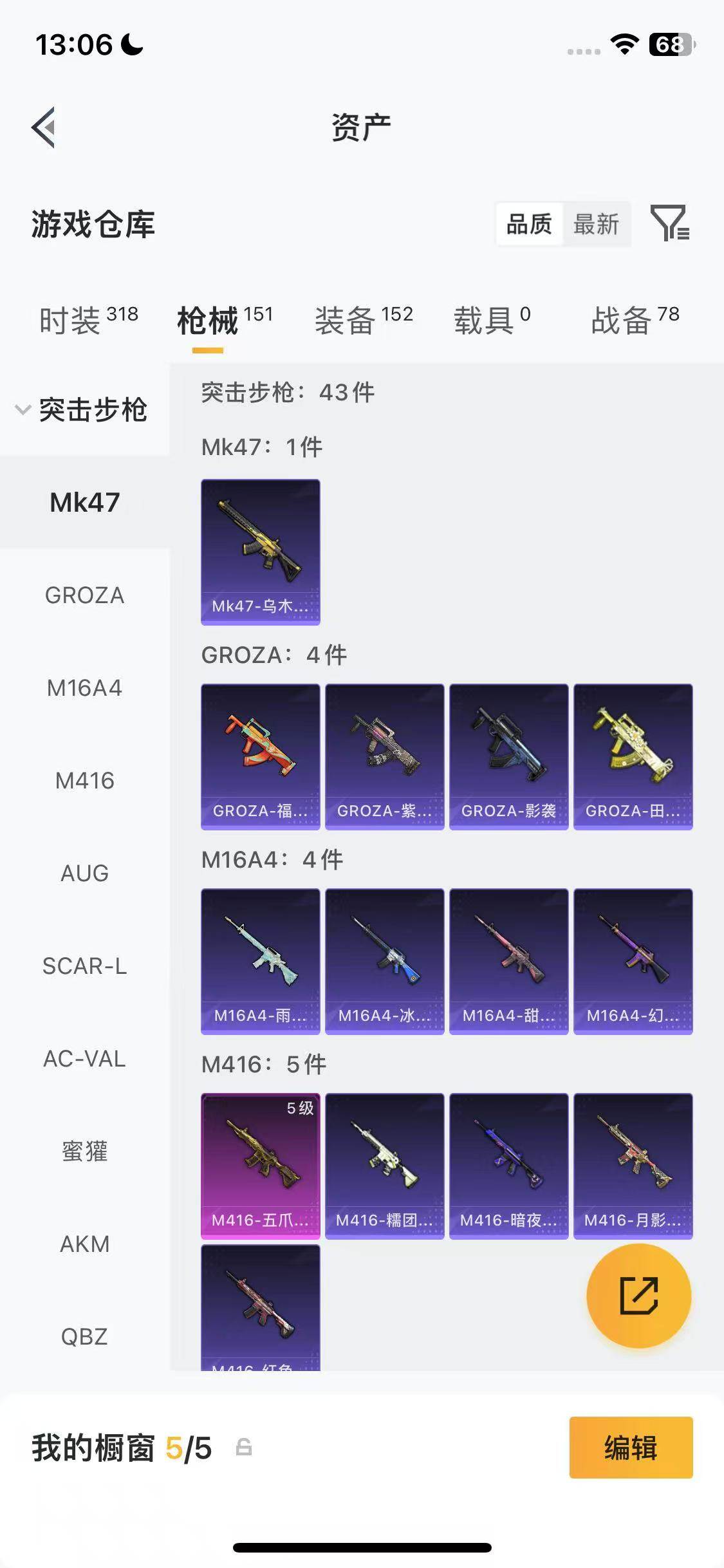724x1568 pixels.
Task: Switch to the 载具 tab
Action: coord(492,320)
